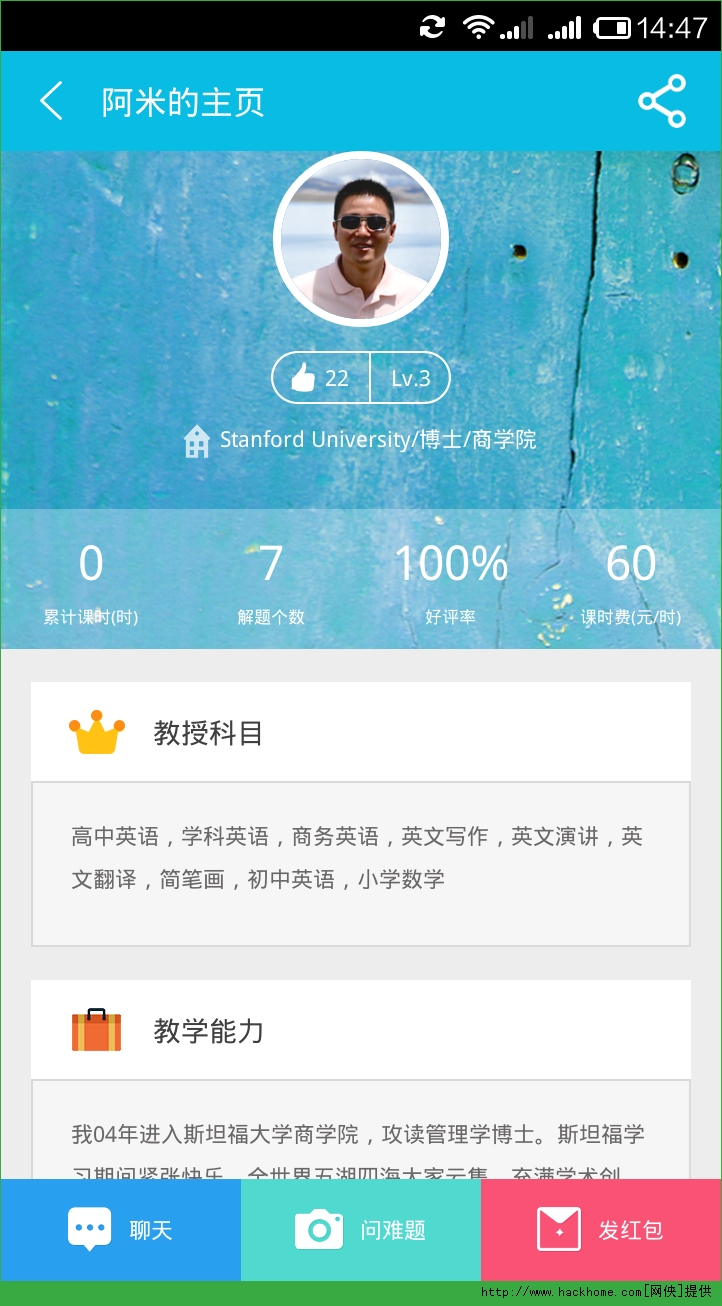Share this tutor's profile page
The height and width of the screenshot is (1306, 722).
[662, 101]
